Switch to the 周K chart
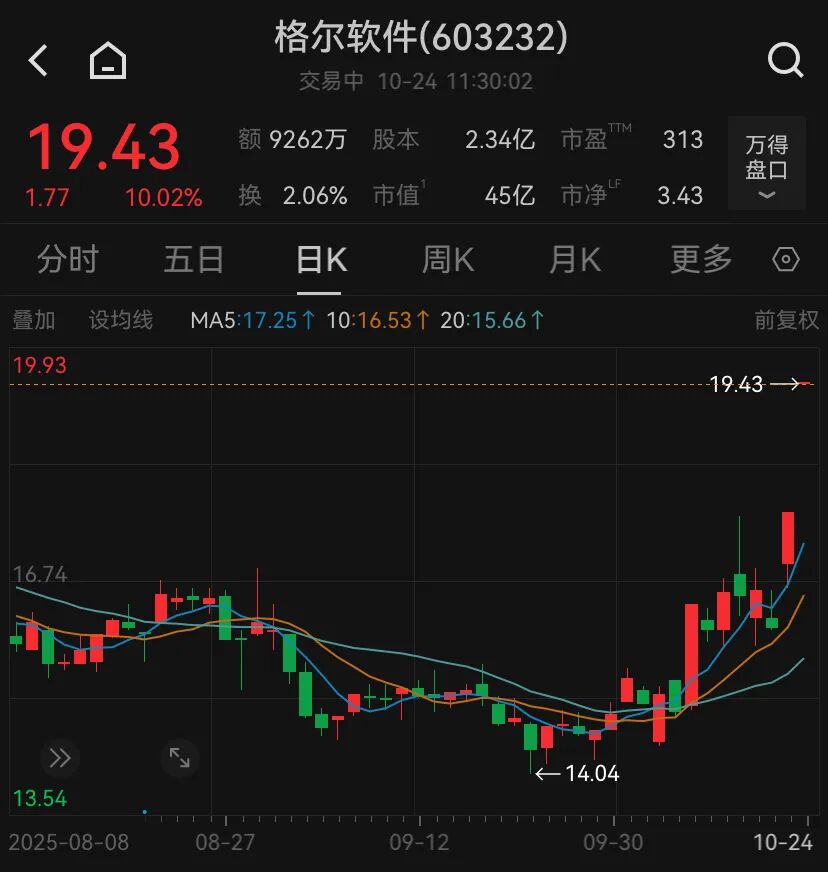 pyautogui.click(x=447, y=260)
